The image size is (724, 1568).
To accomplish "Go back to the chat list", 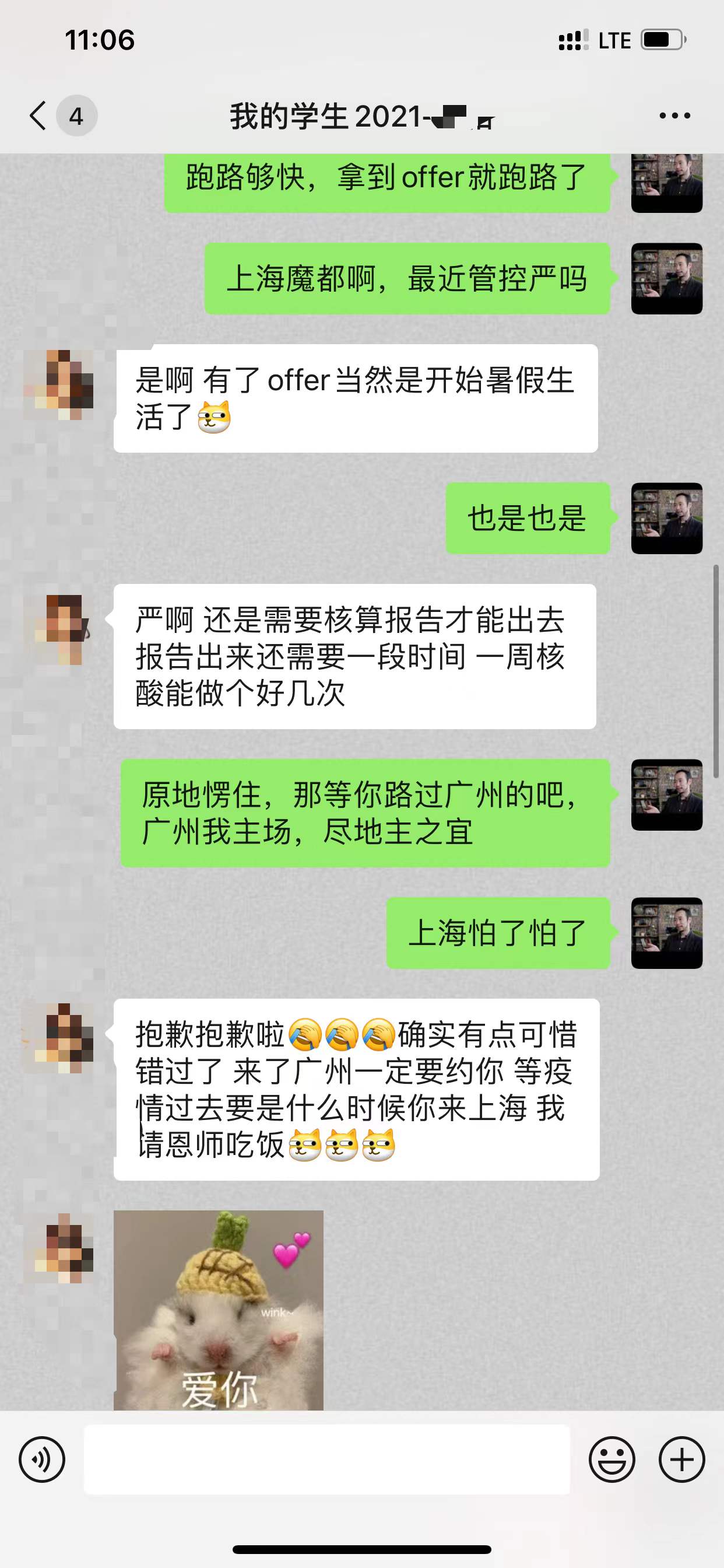I will pyautogui.click(x=38, y=115).
